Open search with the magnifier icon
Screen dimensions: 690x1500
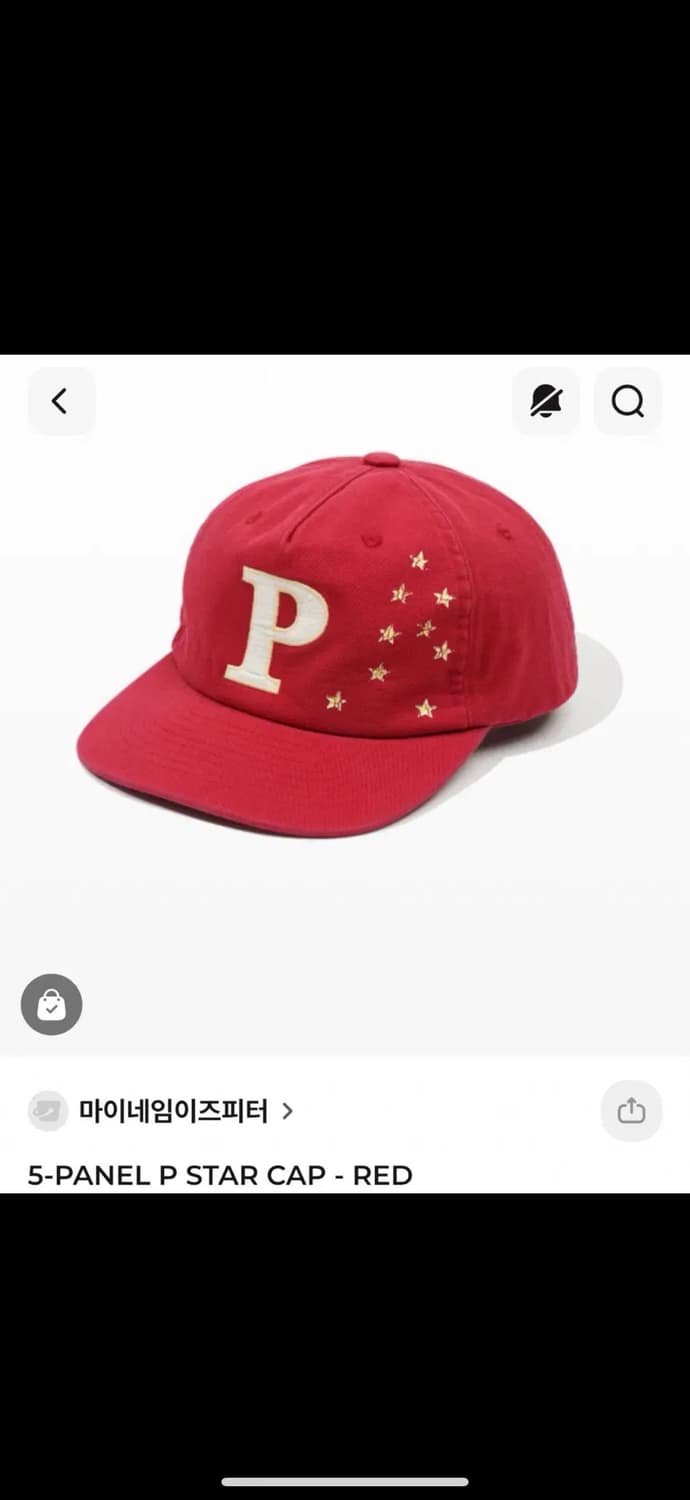627,402
